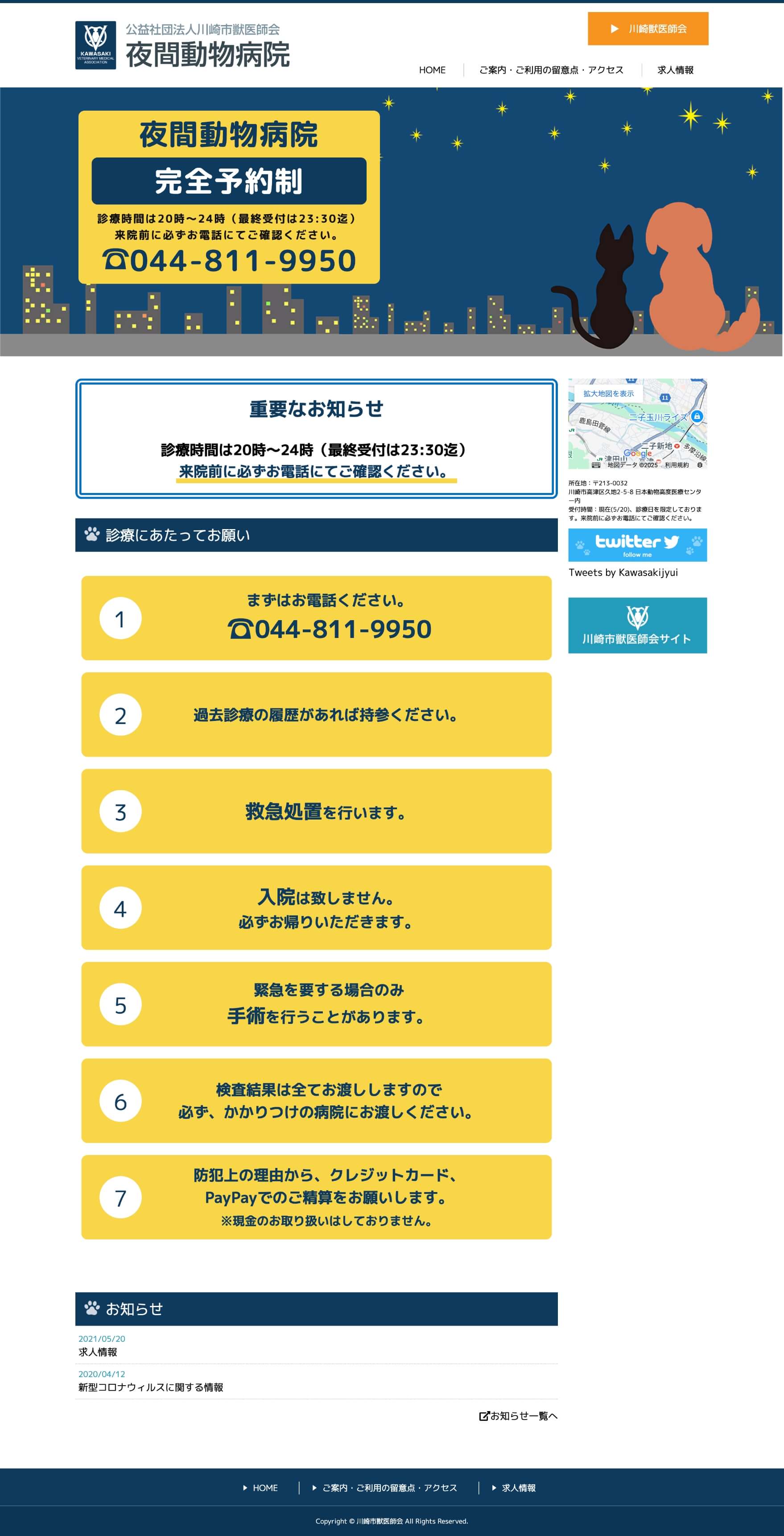Call 044-811-9950 from the hero banner
The height and width of the screenshot is (1536, 784).
point(230,261)
